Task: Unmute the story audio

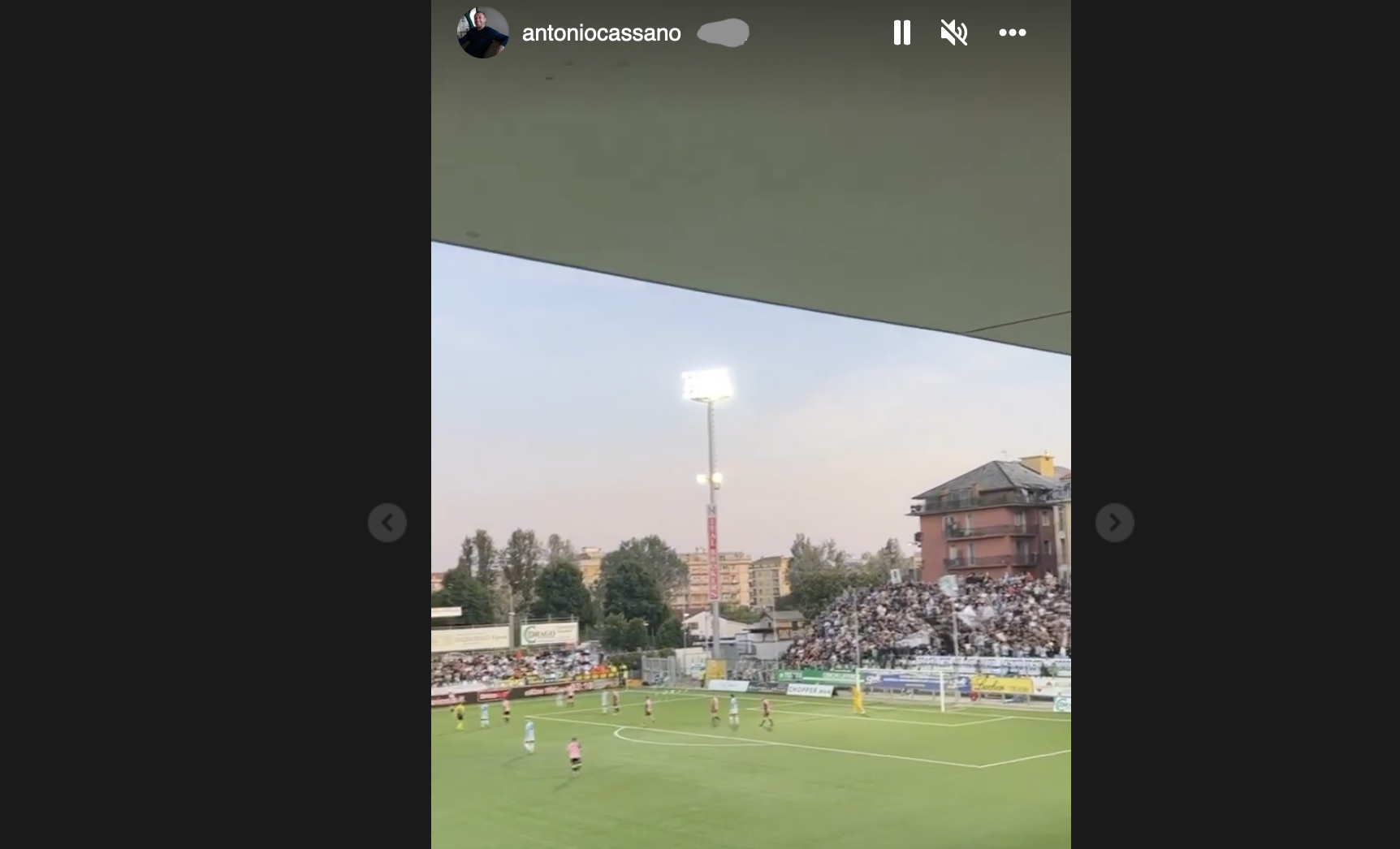Action: tap(954, 32)
